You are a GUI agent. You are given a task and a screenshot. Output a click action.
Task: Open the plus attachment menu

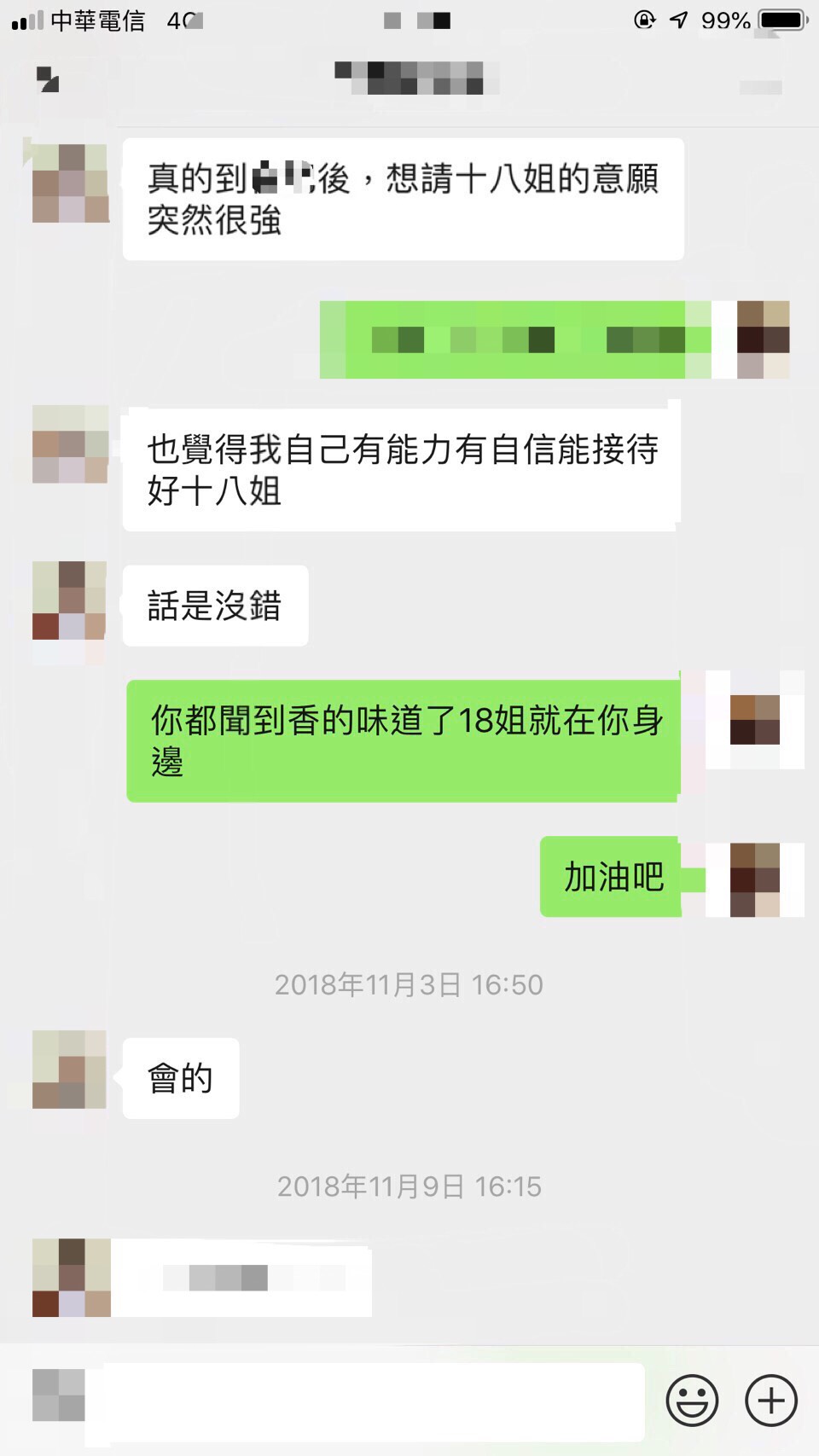point(771,1401)
